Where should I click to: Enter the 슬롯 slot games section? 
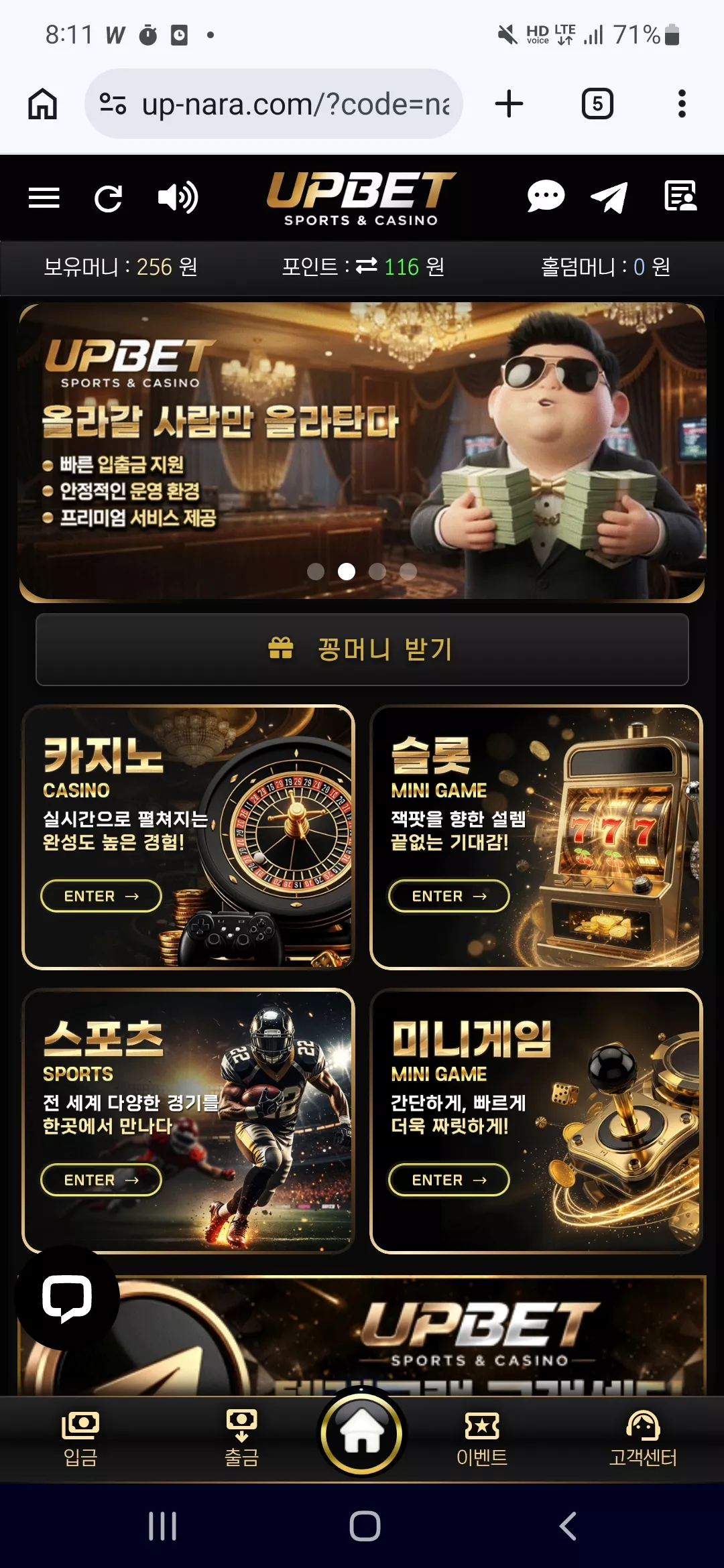[449, 896]
